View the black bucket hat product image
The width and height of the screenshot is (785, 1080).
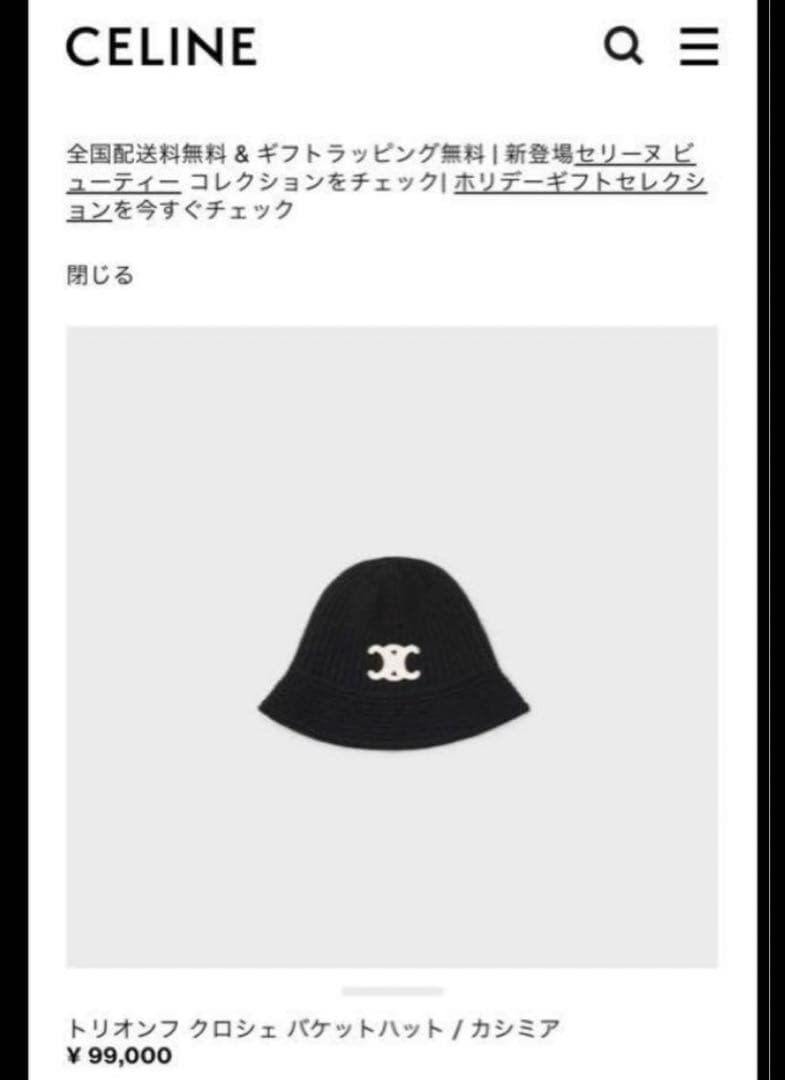tap(393, 646)
